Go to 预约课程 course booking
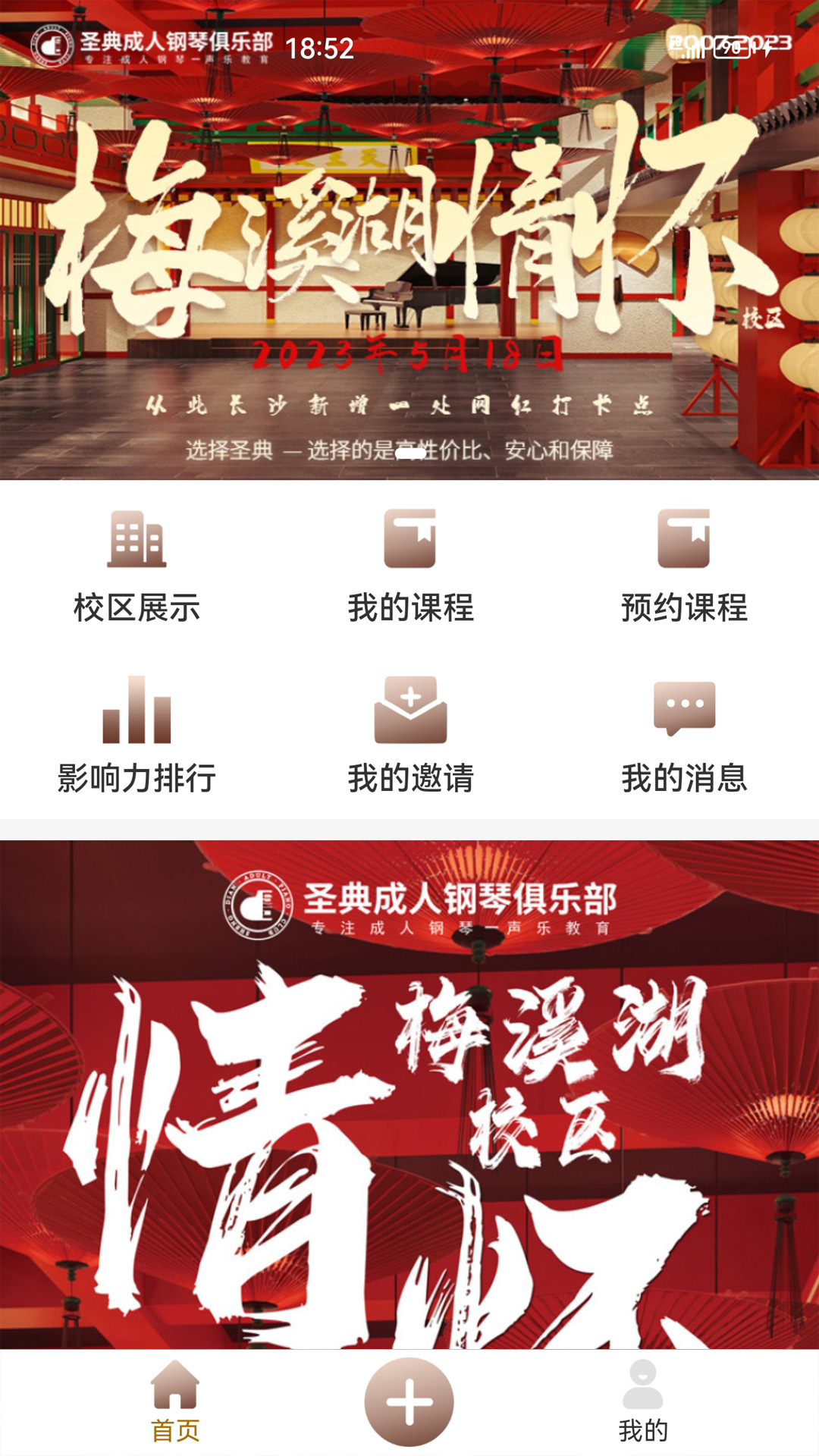 point(684,566)
